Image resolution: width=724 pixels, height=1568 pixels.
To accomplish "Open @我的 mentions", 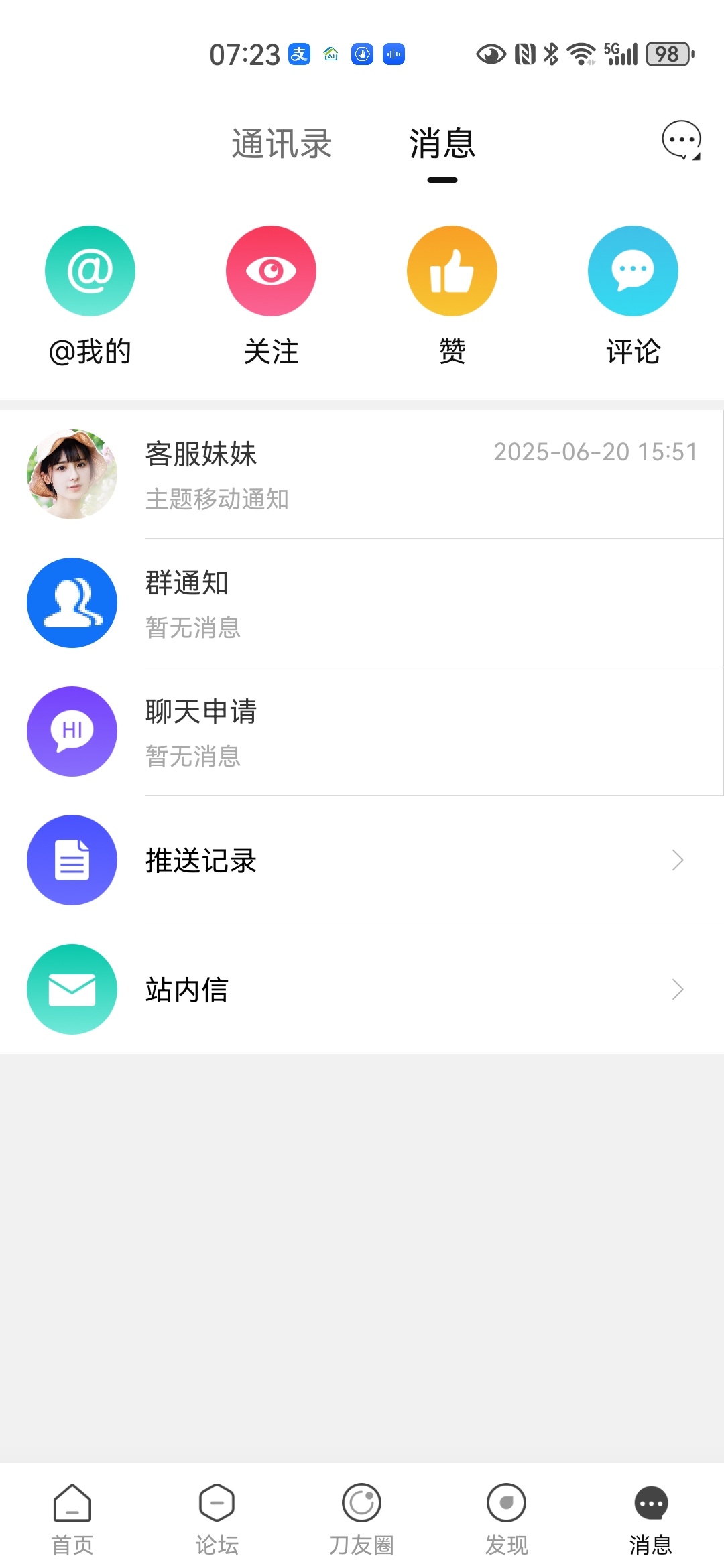I will click(x=90, y=295).
